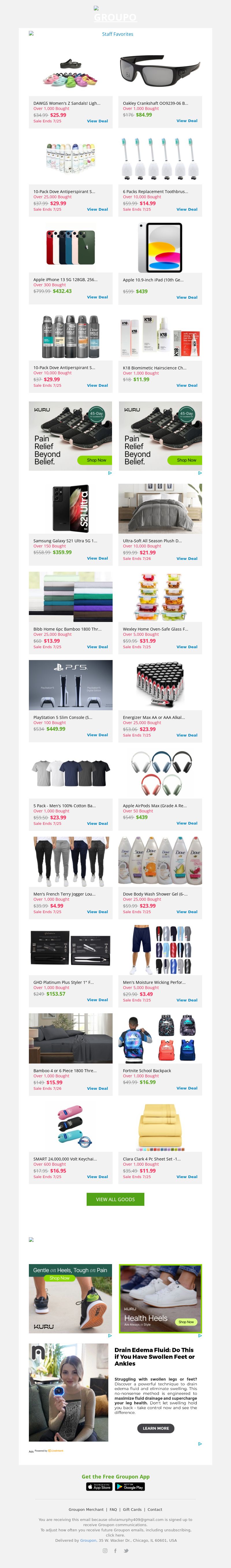View Deal for K18 Biomimetic Hairscience
The width and height of the screenshot is (231, 1568).
pyautogui.click(x=187, y=385)
